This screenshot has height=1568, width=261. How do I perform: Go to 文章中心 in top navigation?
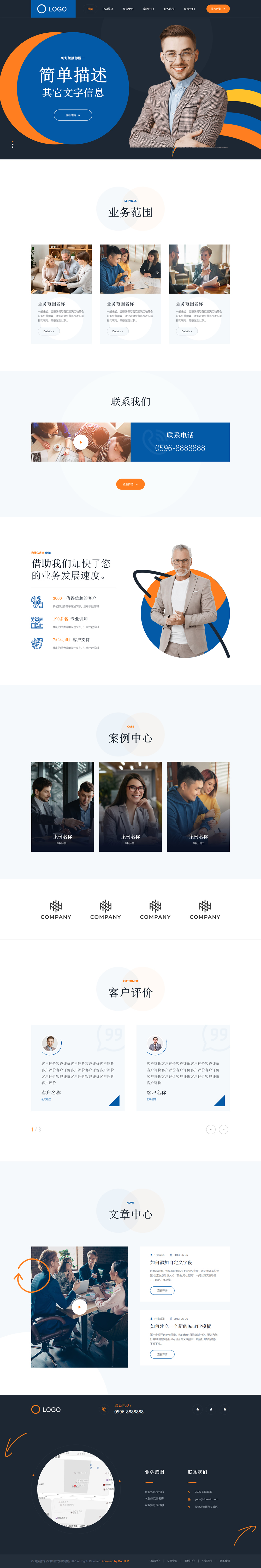point(128,9)
